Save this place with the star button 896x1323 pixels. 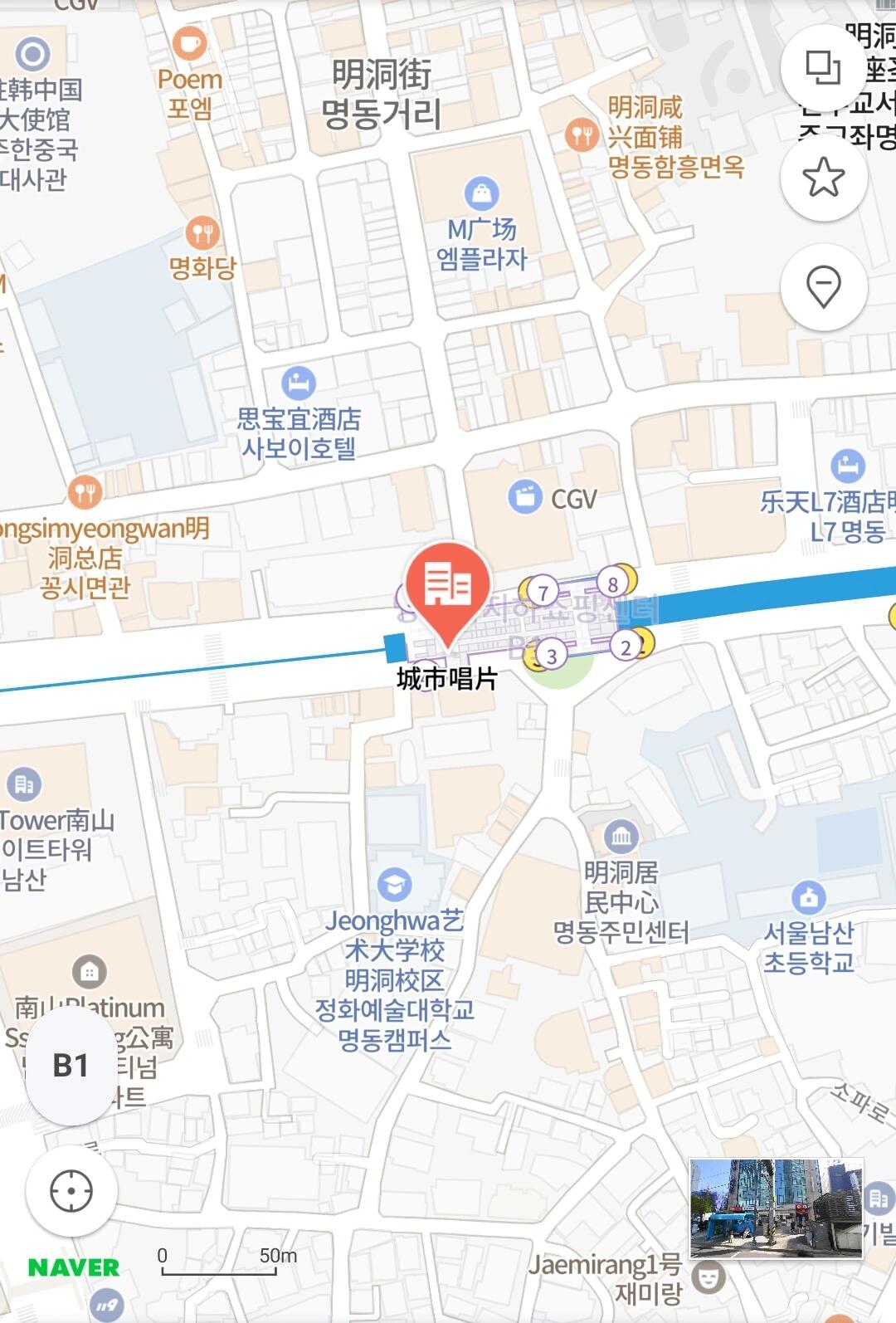tap(823, 177)
